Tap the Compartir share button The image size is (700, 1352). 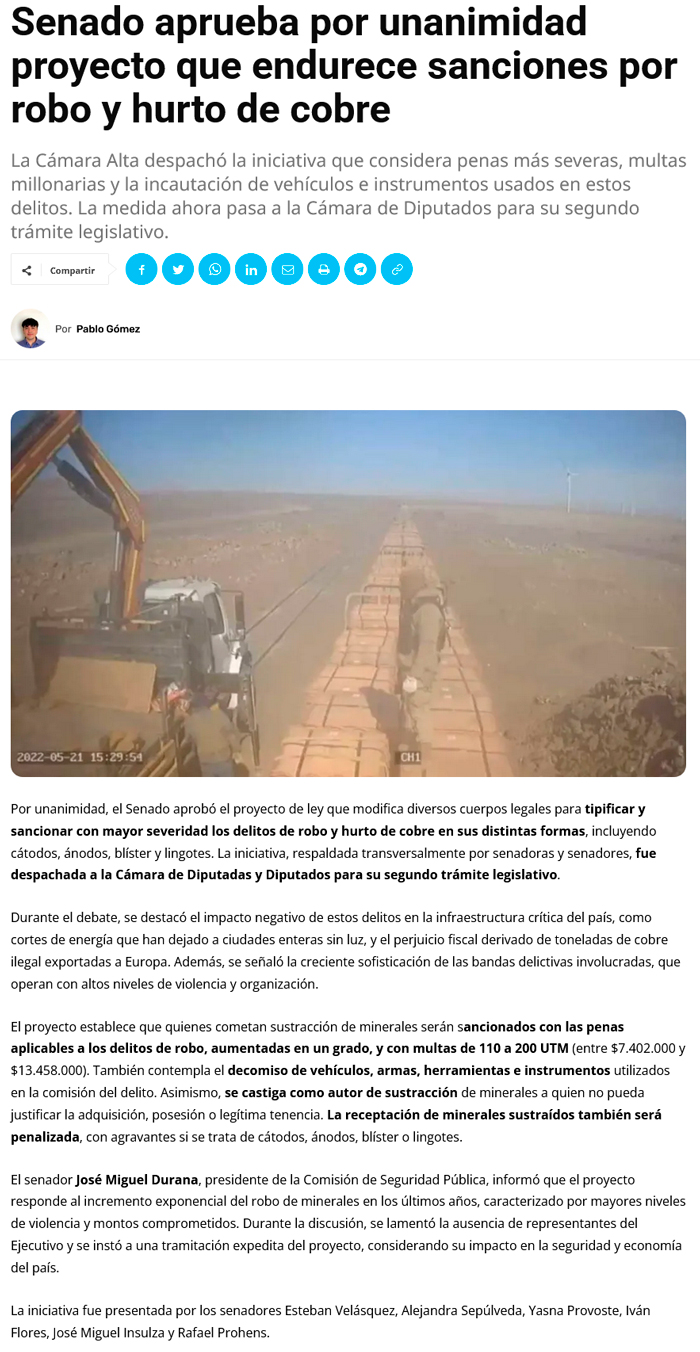click(x=60, y=270)
